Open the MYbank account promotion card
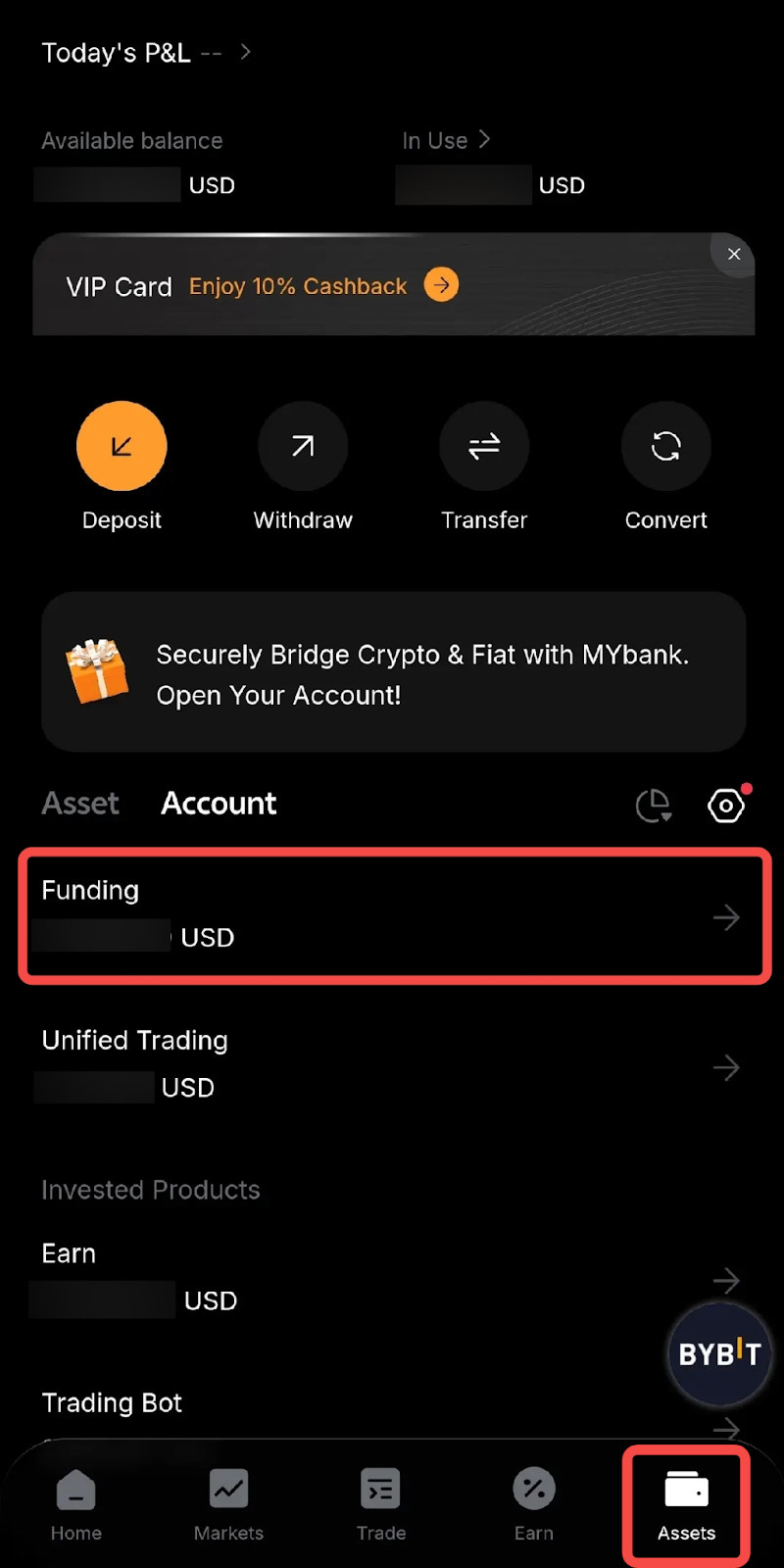 click(x=393, y=672)
